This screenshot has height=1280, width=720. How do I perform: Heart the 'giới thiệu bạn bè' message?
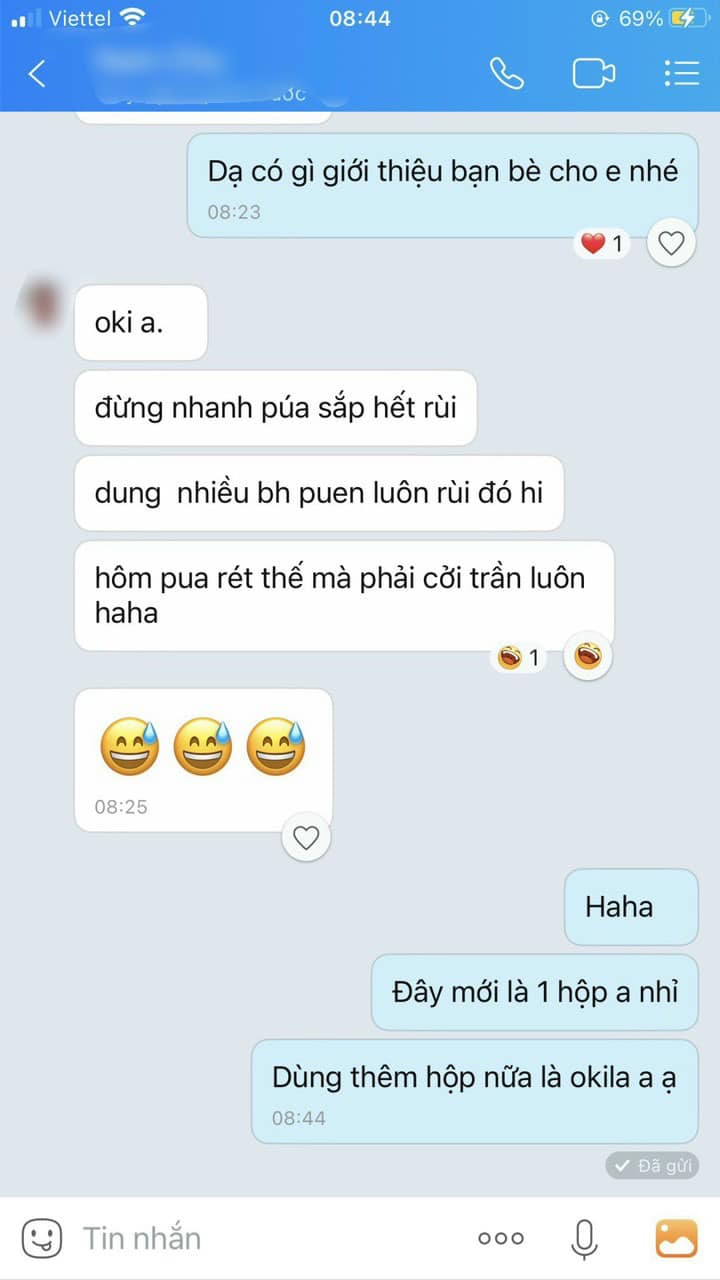(671, 243)
